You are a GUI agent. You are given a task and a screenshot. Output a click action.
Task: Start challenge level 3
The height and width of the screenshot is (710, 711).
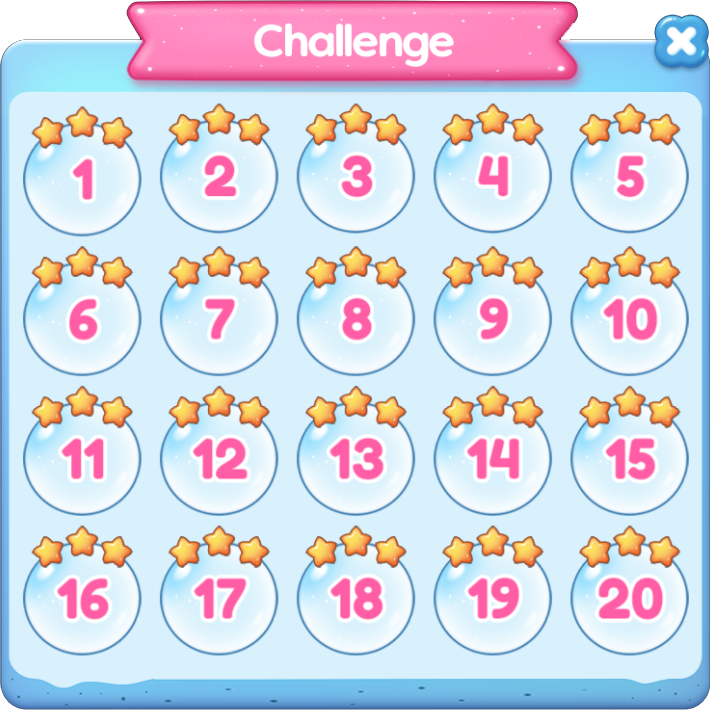pyautogui.click(x=356, y=177)
